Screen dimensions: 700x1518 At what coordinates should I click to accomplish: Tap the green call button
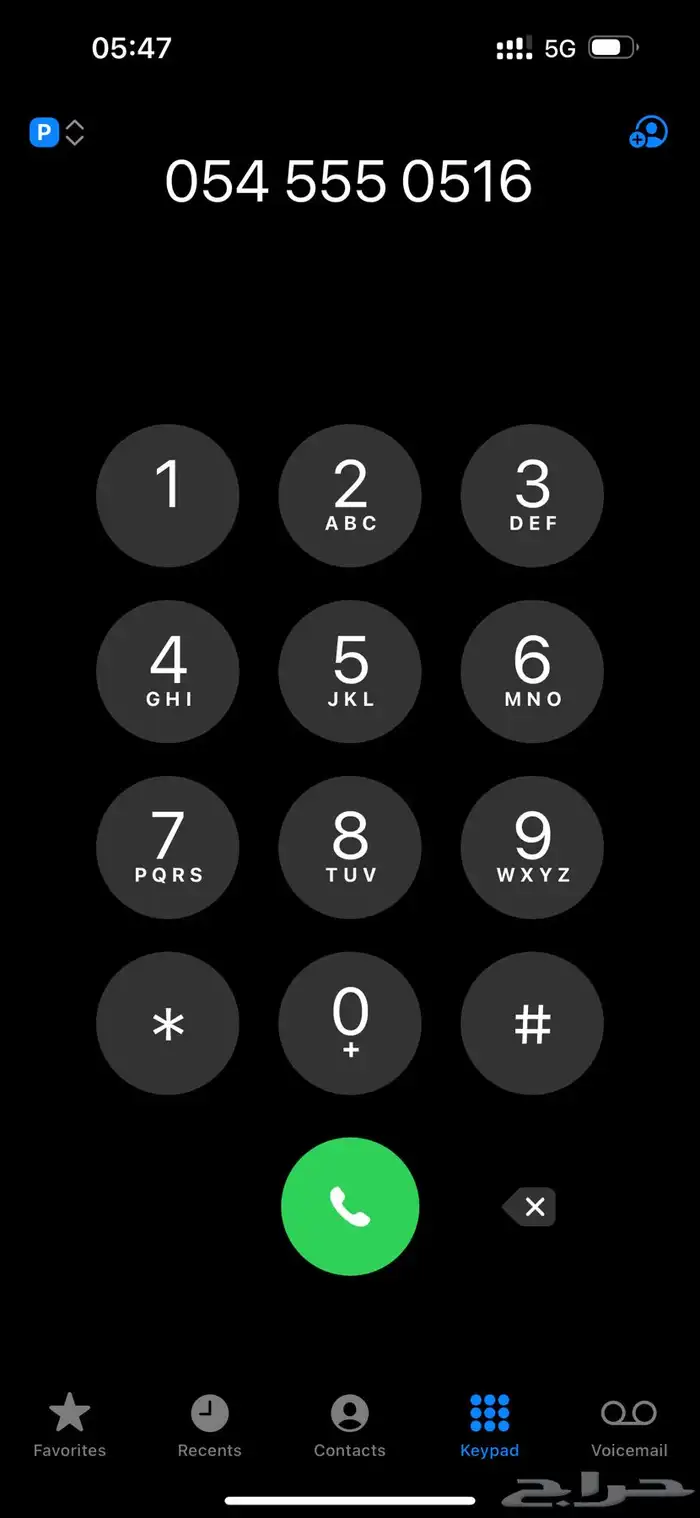coord(350,1207)
